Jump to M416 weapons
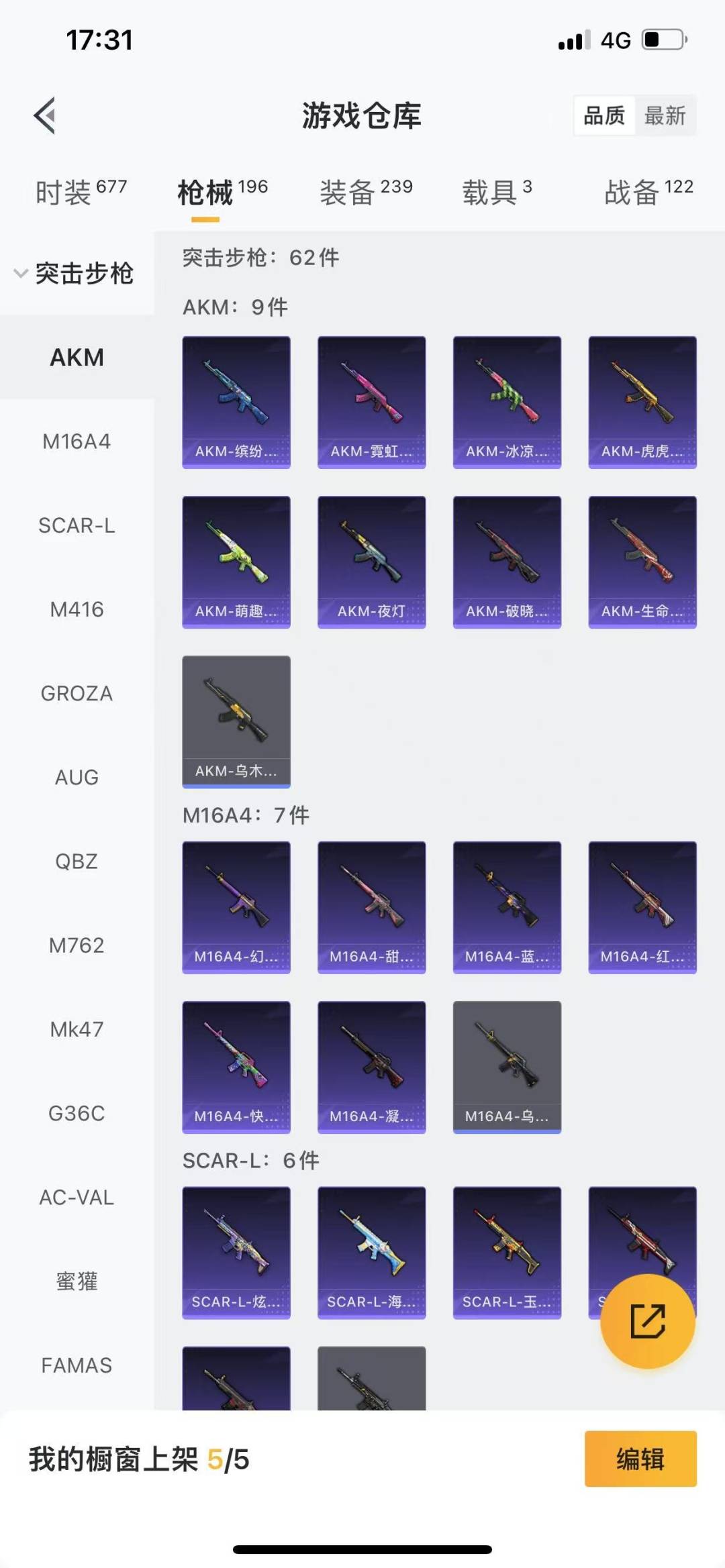This screenshot has width=725, height=1568. [x=77, y=609]
